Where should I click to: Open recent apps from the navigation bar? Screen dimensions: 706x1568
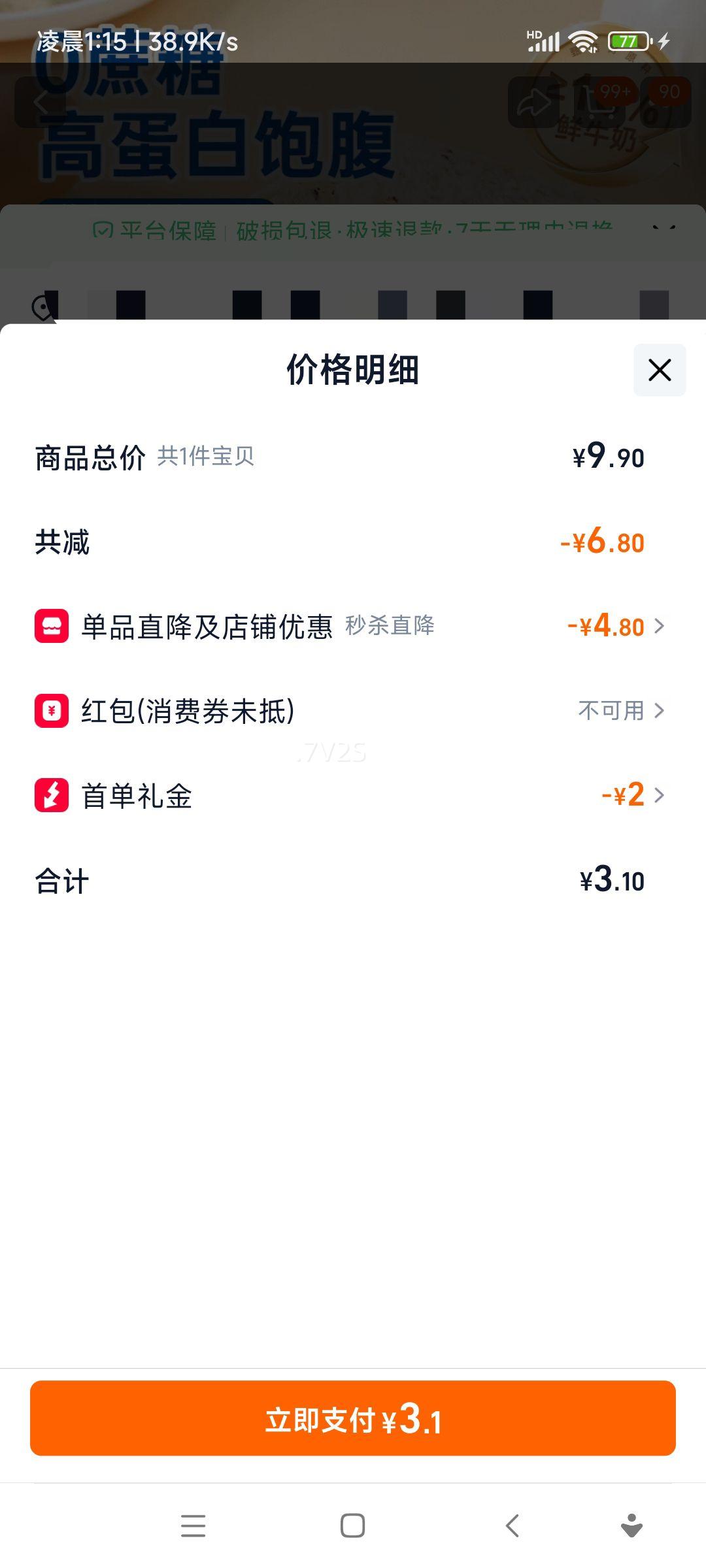pyautogui.click(x=193, y=1526)
